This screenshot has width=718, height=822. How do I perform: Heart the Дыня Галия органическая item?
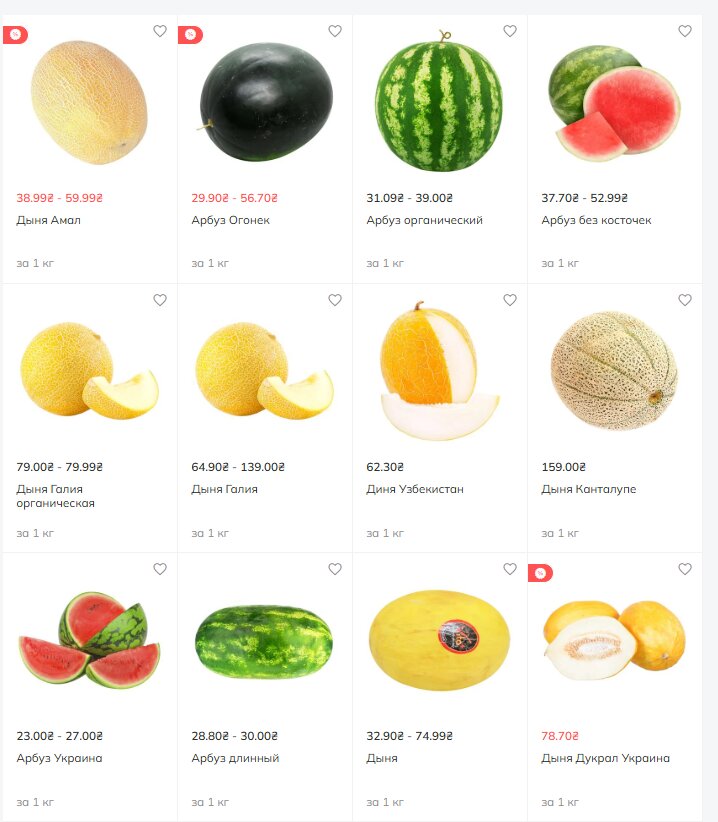pyautogui.click(x=160, y=300)
